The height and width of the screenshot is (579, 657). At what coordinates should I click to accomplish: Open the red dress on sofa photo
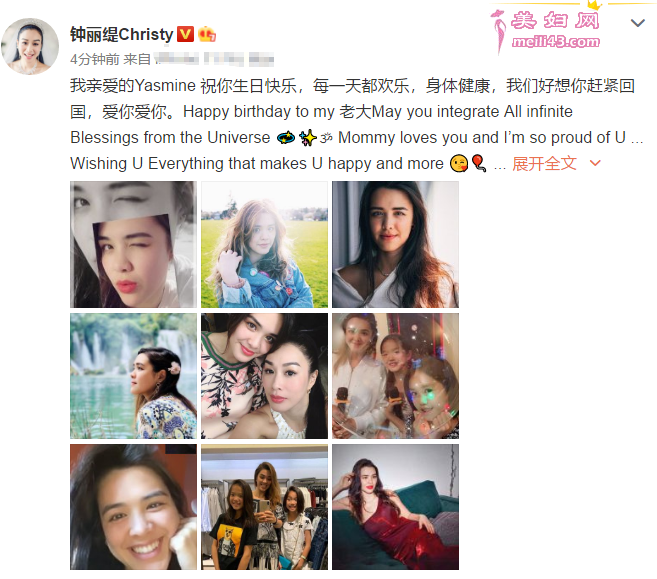[395, 506]
